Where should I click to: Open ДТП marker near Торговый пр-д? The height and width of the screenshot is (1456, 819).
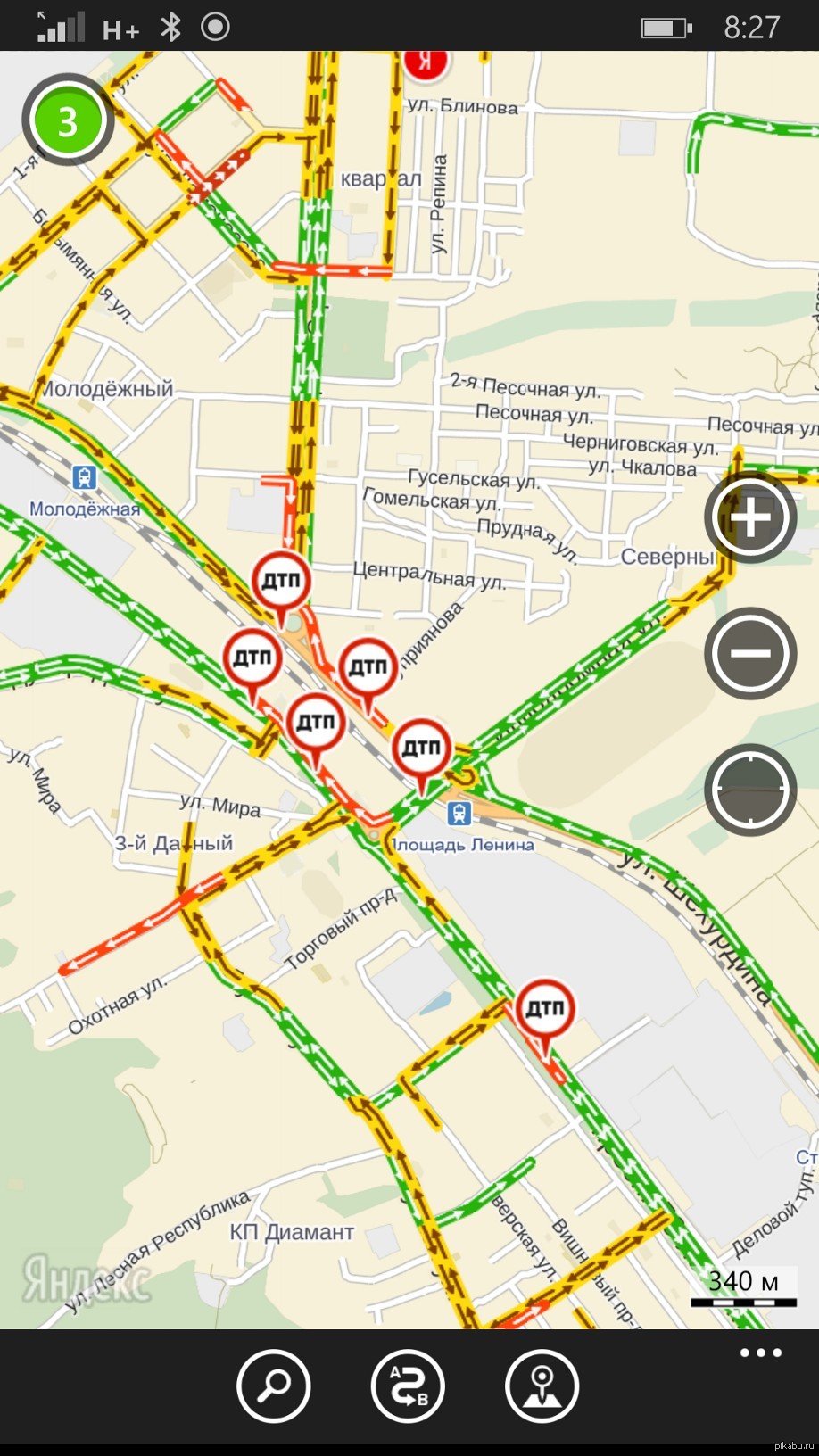point(545,1009)
